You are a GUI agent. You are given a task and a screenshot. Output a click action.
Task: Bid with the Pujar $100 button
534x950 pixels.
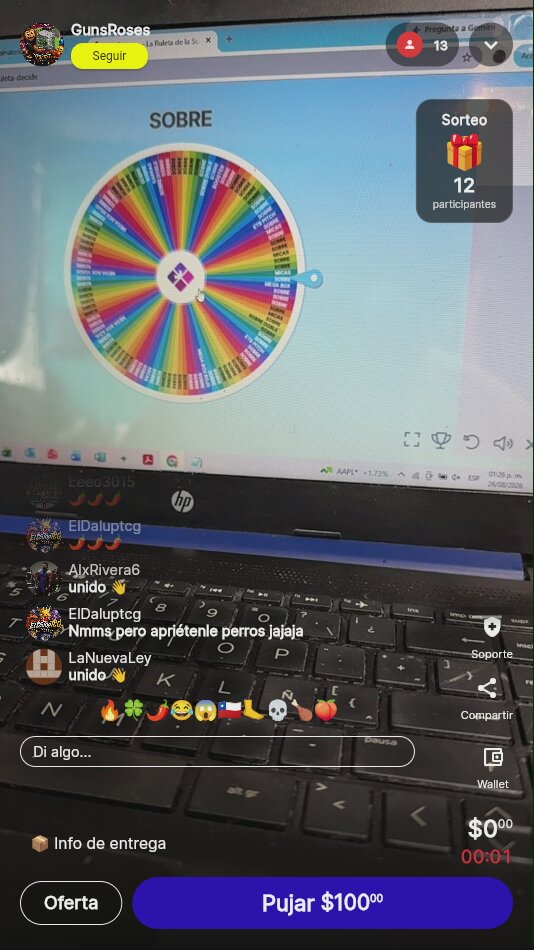coord(322,903)
